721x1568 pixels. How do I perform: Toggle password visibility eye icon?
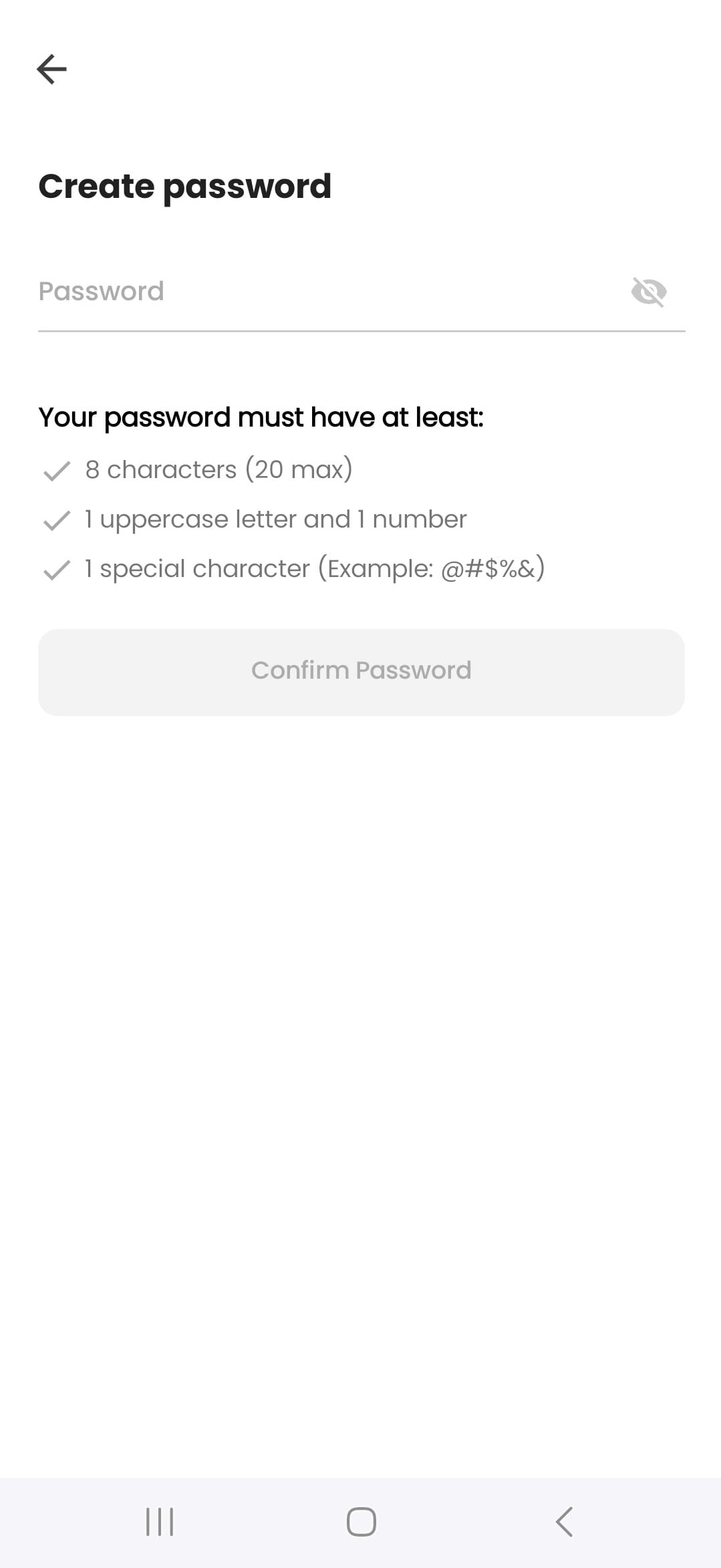point(648,292)
